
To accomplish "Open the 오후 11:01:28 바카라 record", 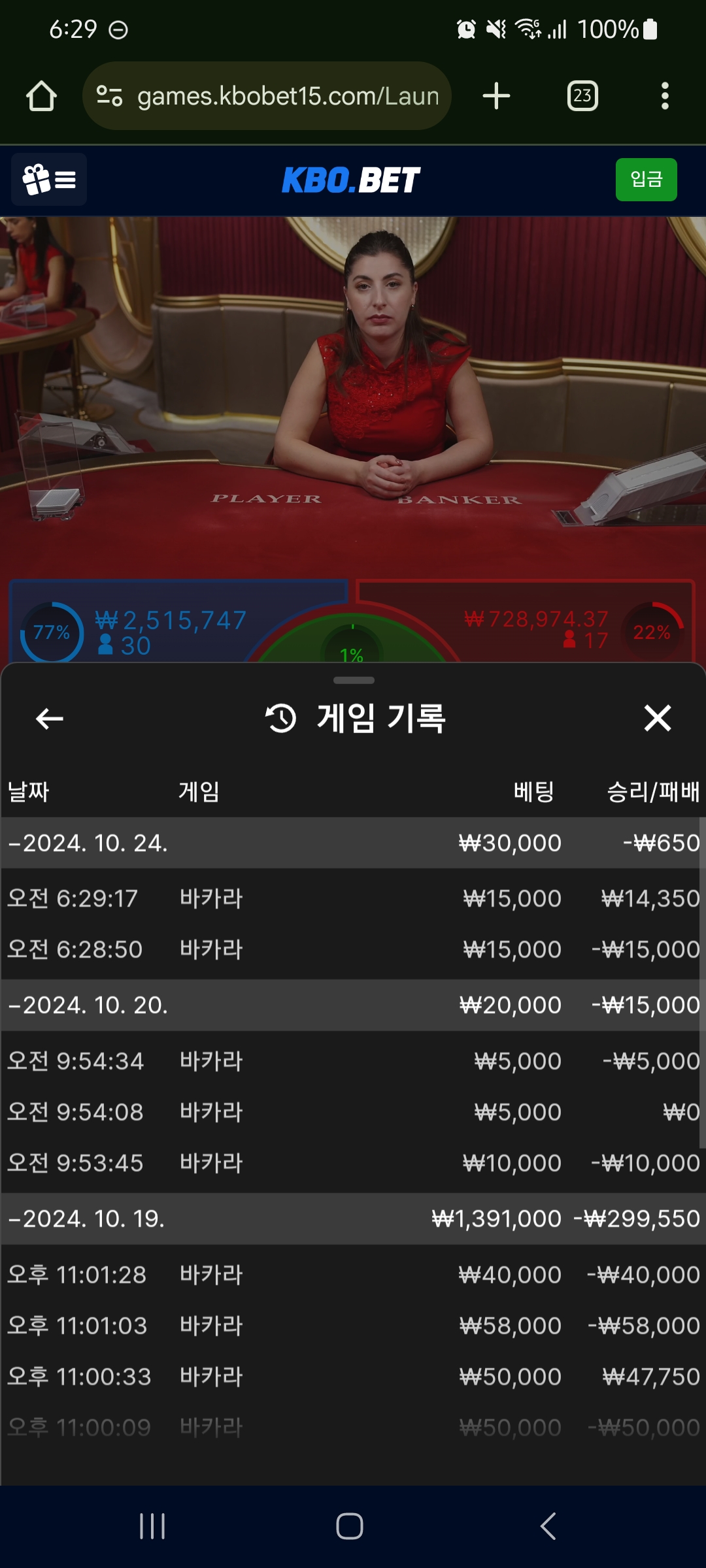I will click(x=353, y=1275).
